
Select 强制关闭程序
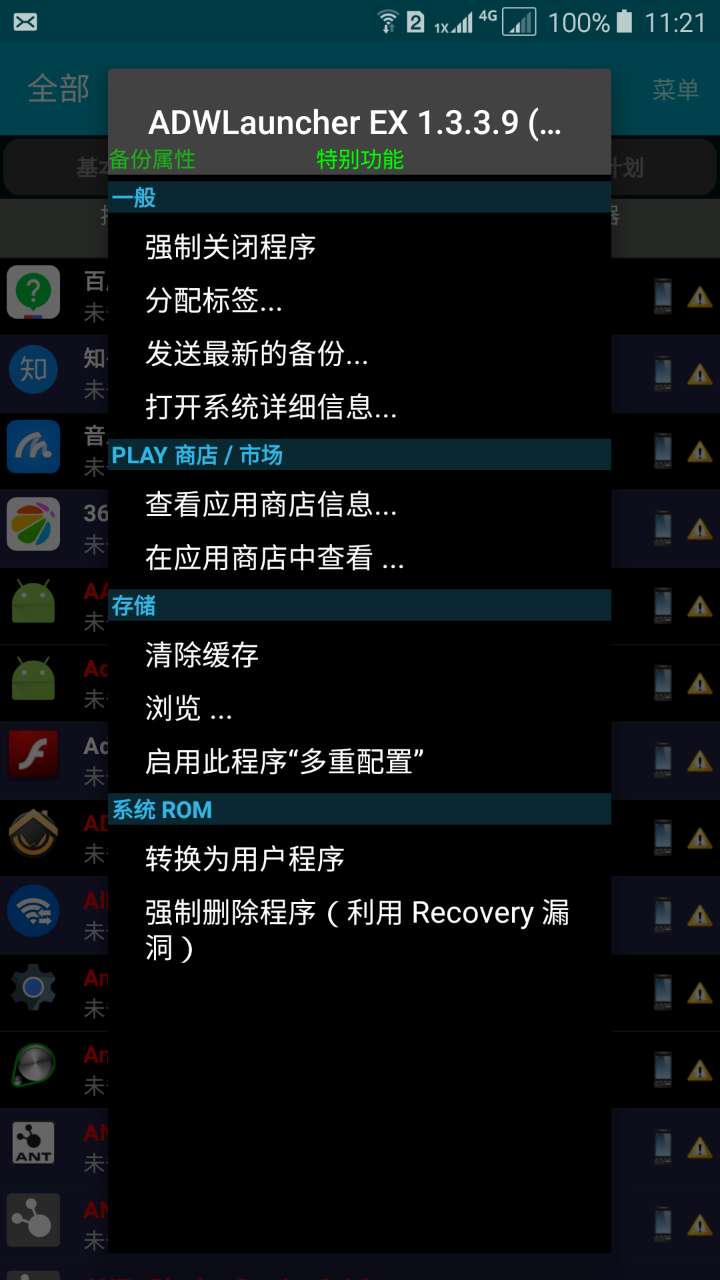click(x=231, y=246)
